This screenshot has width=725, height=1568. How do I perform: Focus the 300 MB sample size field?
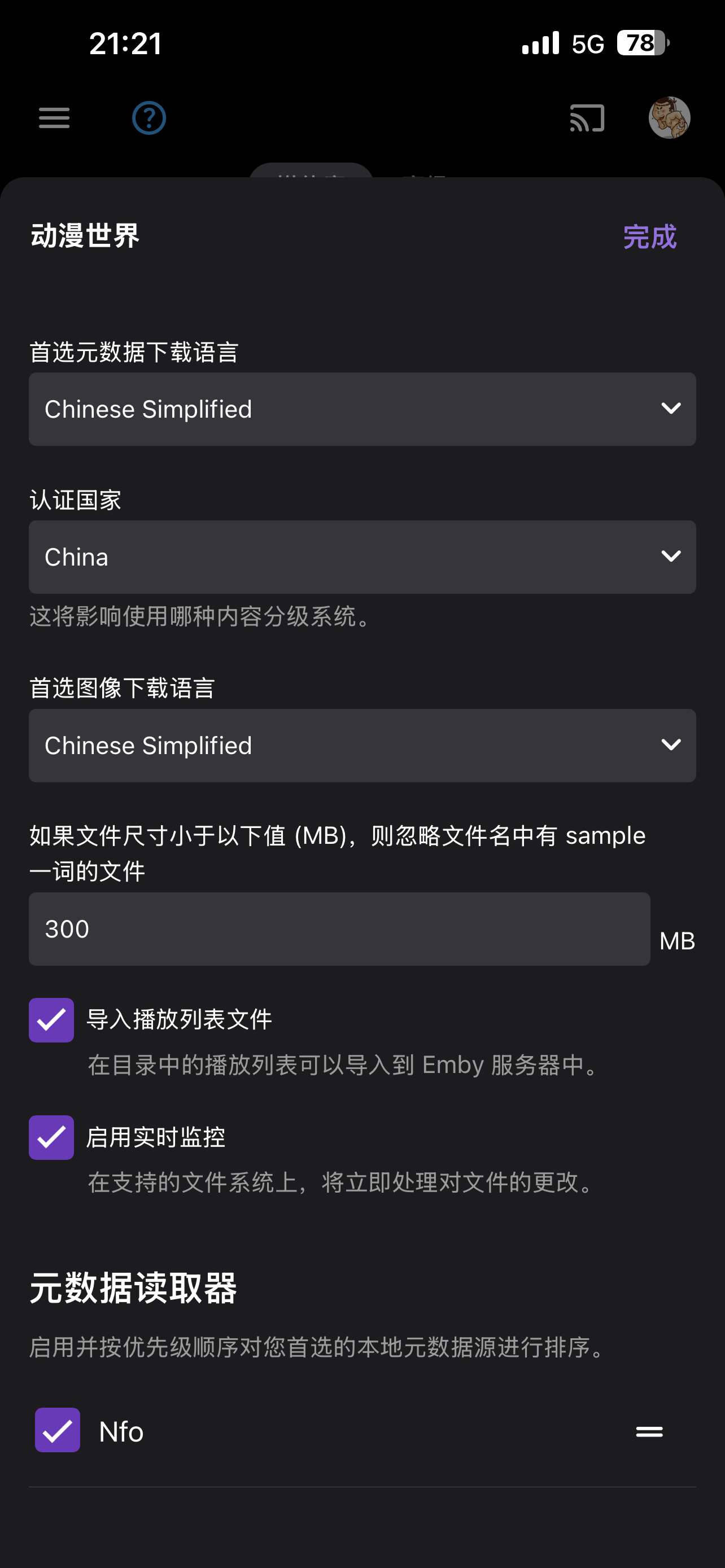click(339, 929)
